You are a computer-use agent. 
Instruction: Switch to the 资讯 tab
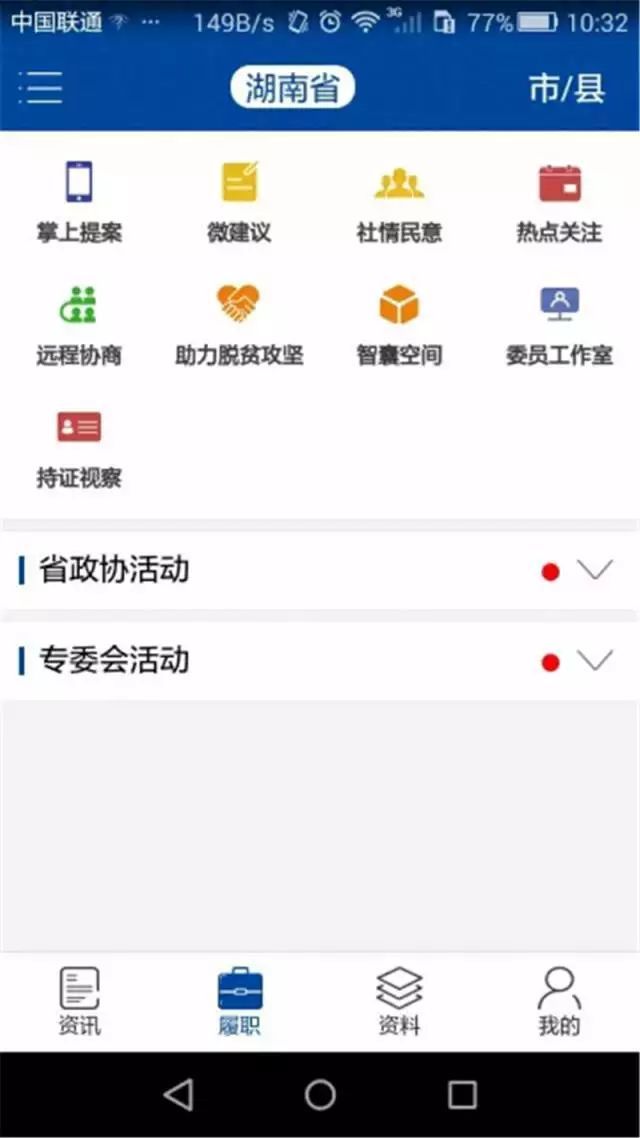[x=79, y=1001]
